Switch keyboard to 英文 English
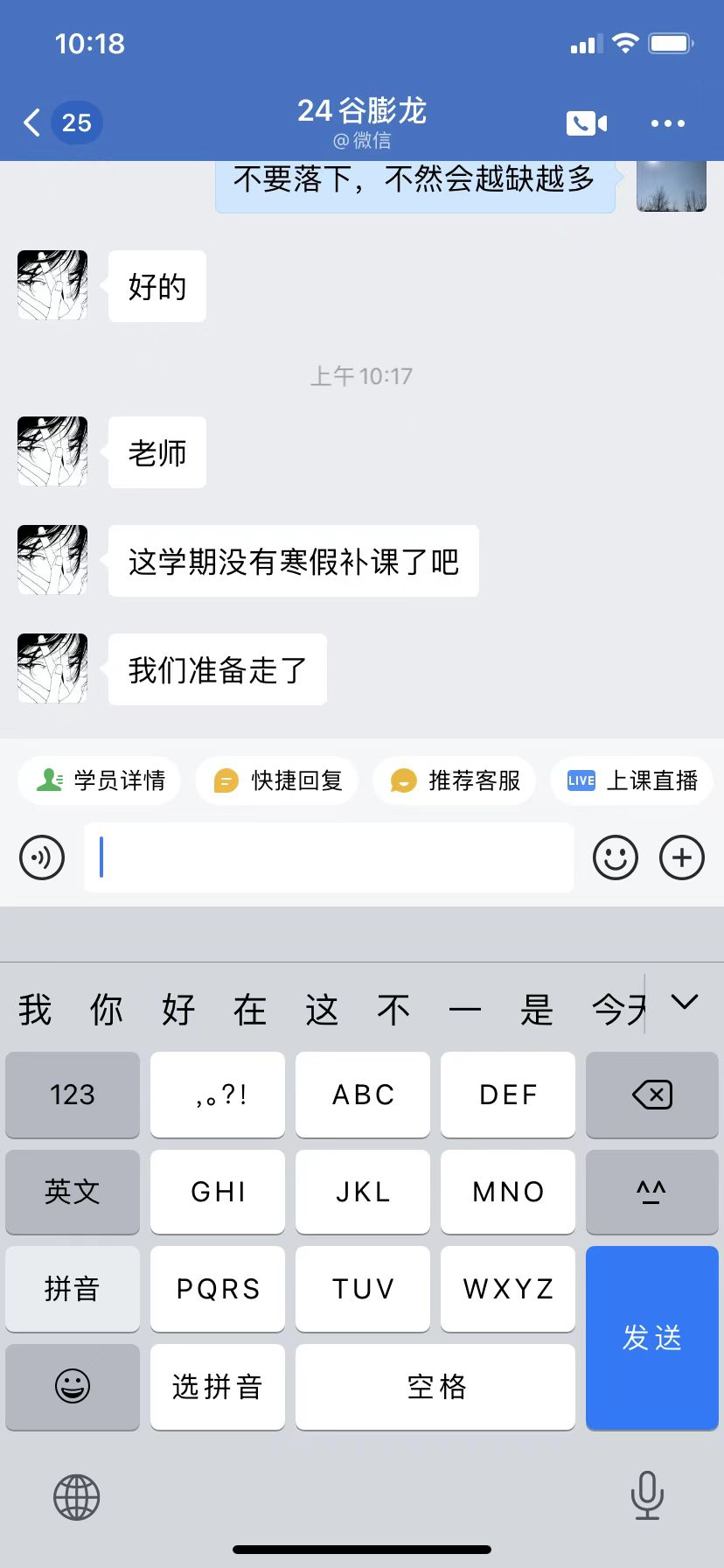 point(73,1192)
